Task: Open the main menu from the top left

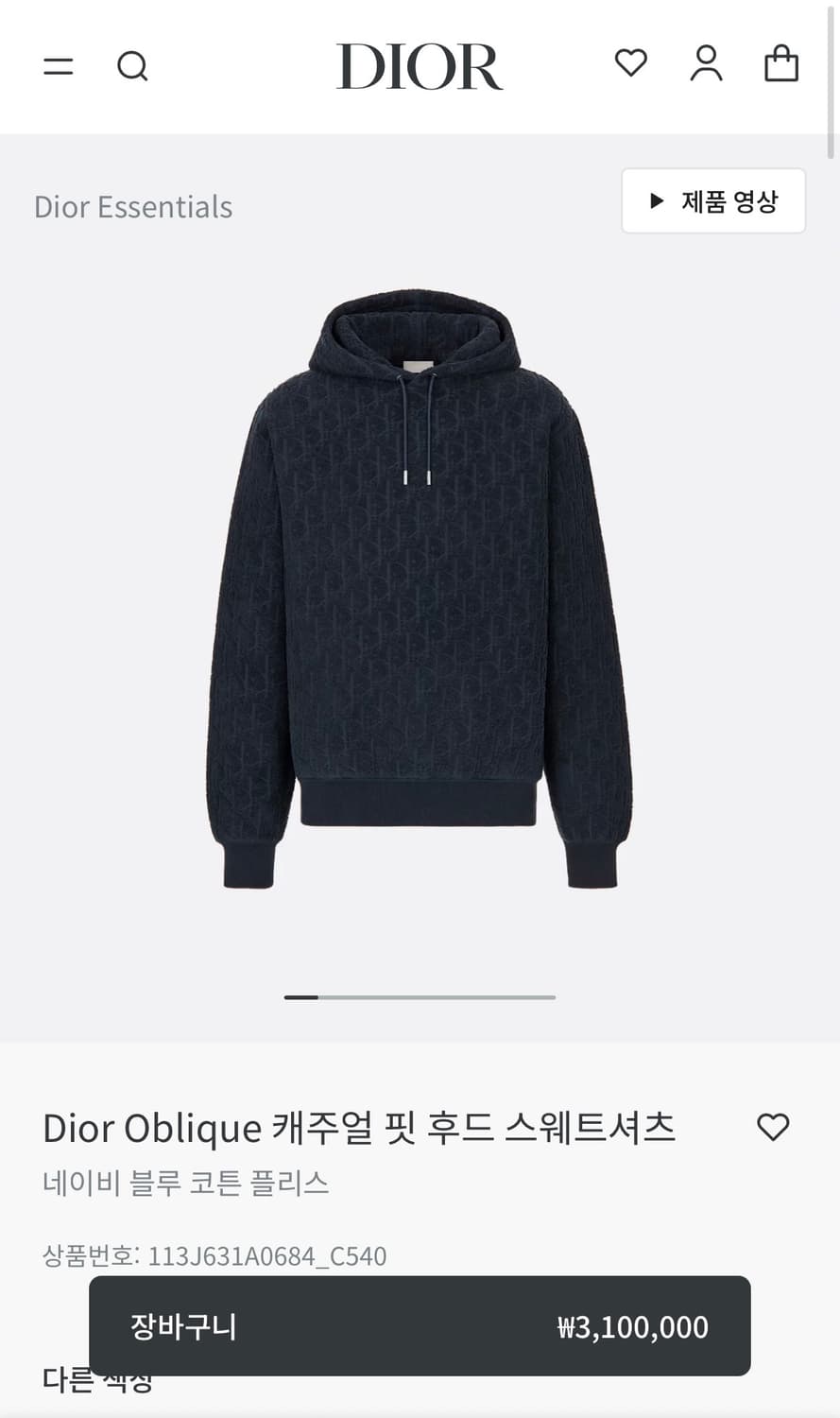Action: 59,66
